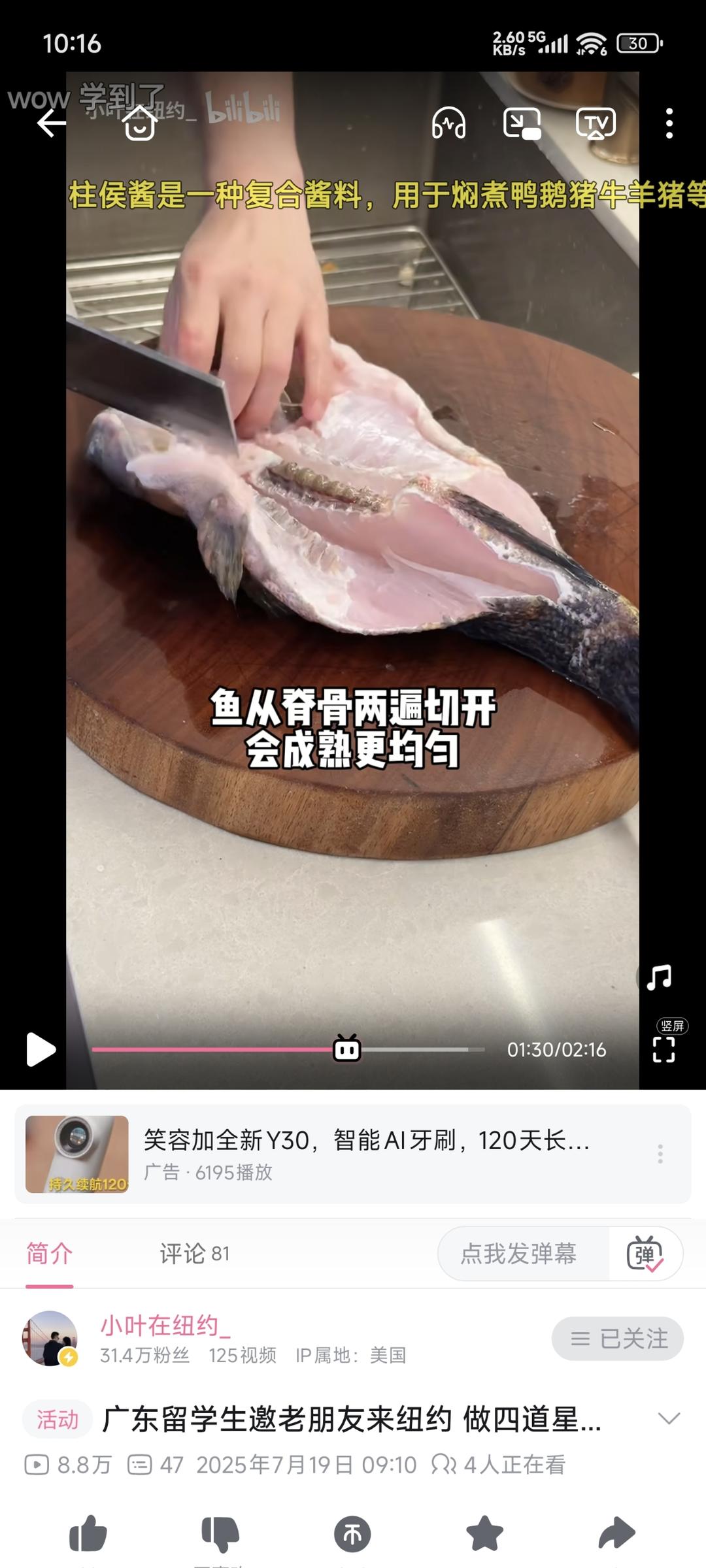Switch to the 评论 tab
The height and width of the screenshot is (1568, 706).
[x=194, y=1253]
